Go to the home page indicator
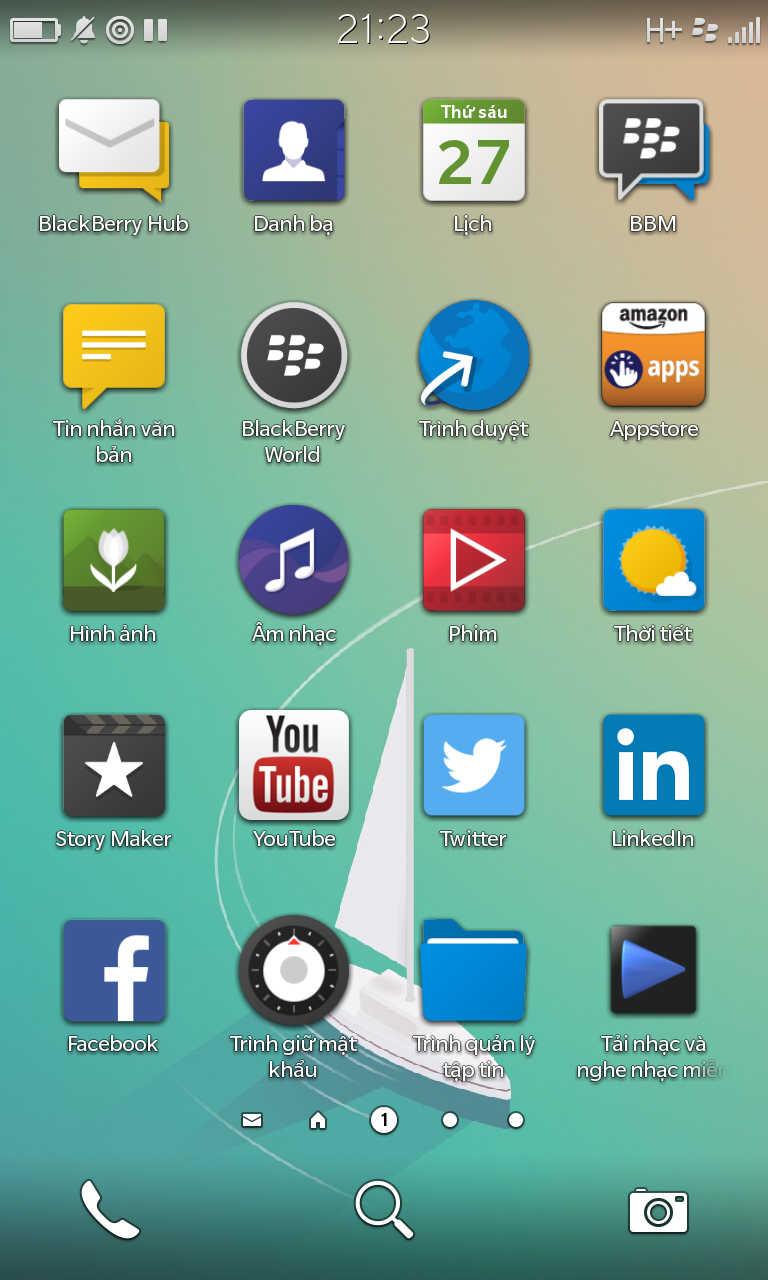 point(318,1121)
